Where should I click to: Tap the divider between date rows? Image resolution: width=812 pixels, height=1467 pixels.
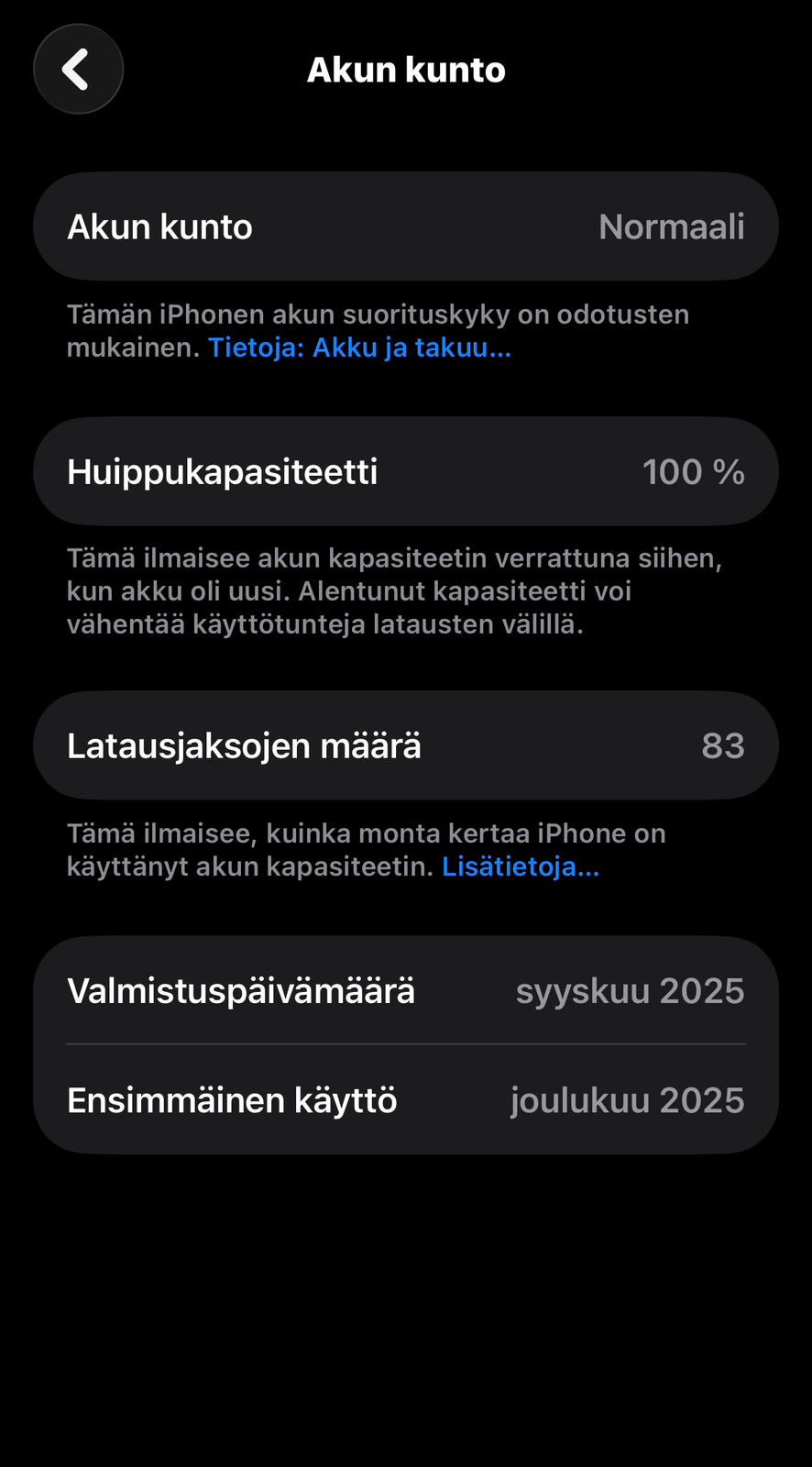tap(406, 1044)
